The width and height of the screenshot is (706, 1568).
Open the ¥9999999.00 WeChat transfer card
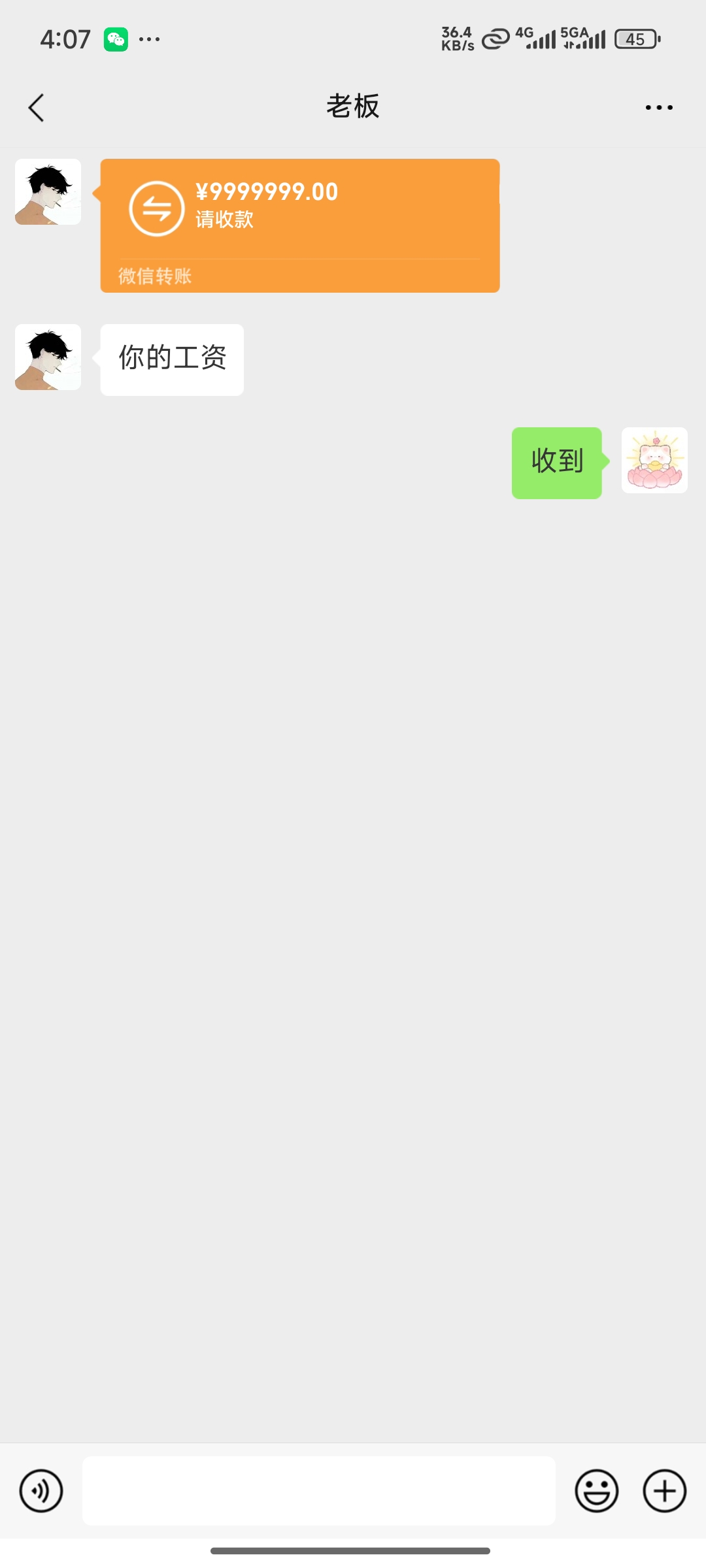click(x=300, y=225)
